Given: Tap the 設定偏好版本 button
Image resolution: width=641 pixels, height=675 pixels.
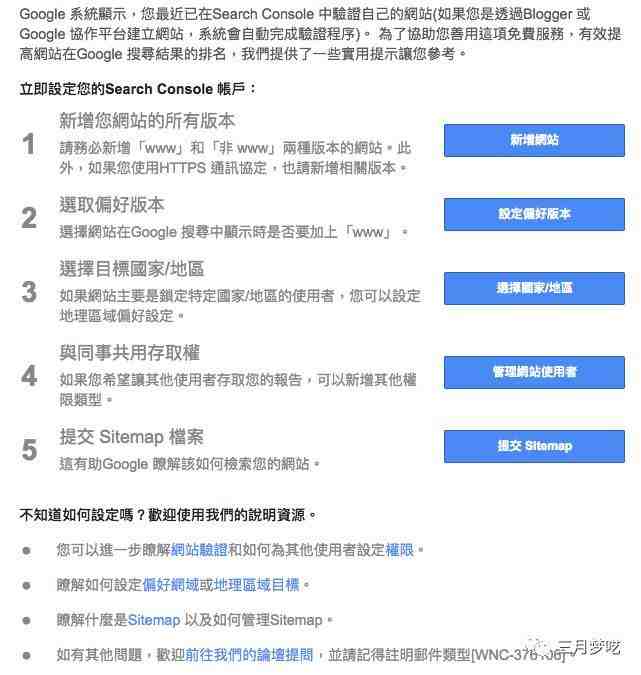Looking at the screenshot, I should pos(534,214).
